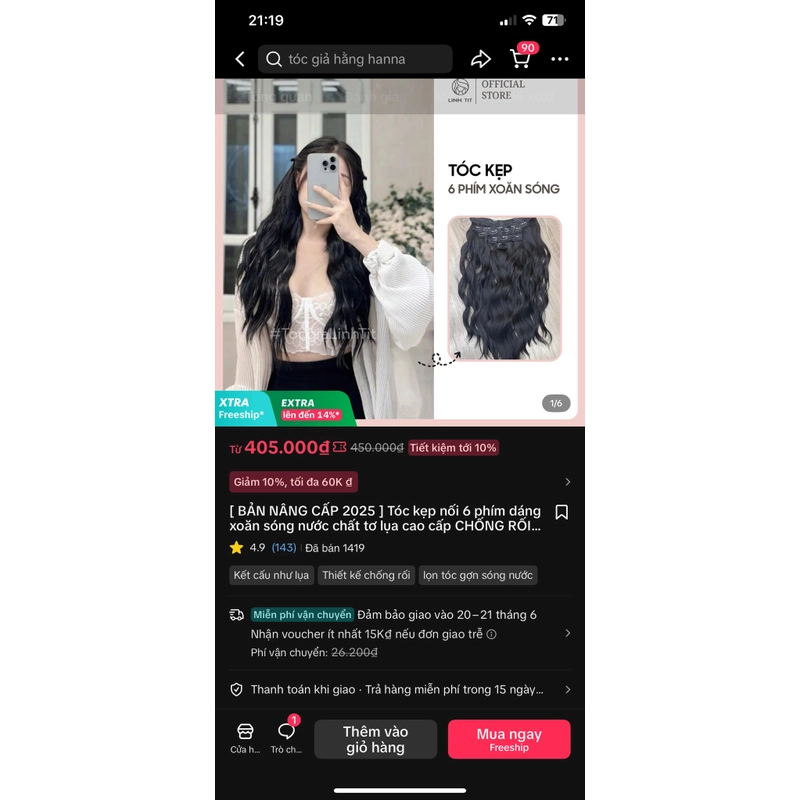
Task: Go back using the back arrow
Action: click(240, 59)
